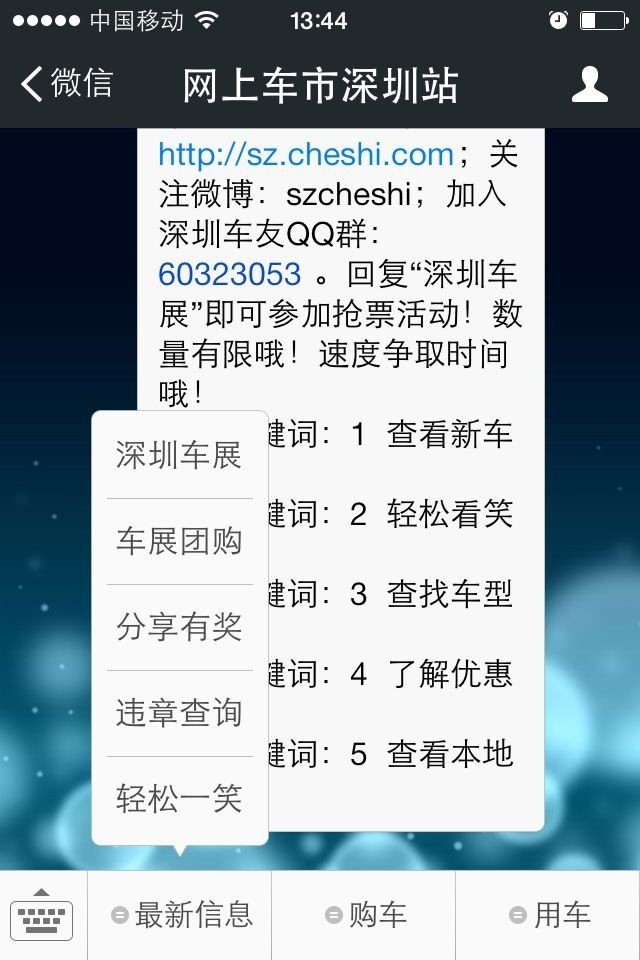Tap the QQ group number 60323053
The width and height of the screenshot is (640, 960).
[230, 274]
